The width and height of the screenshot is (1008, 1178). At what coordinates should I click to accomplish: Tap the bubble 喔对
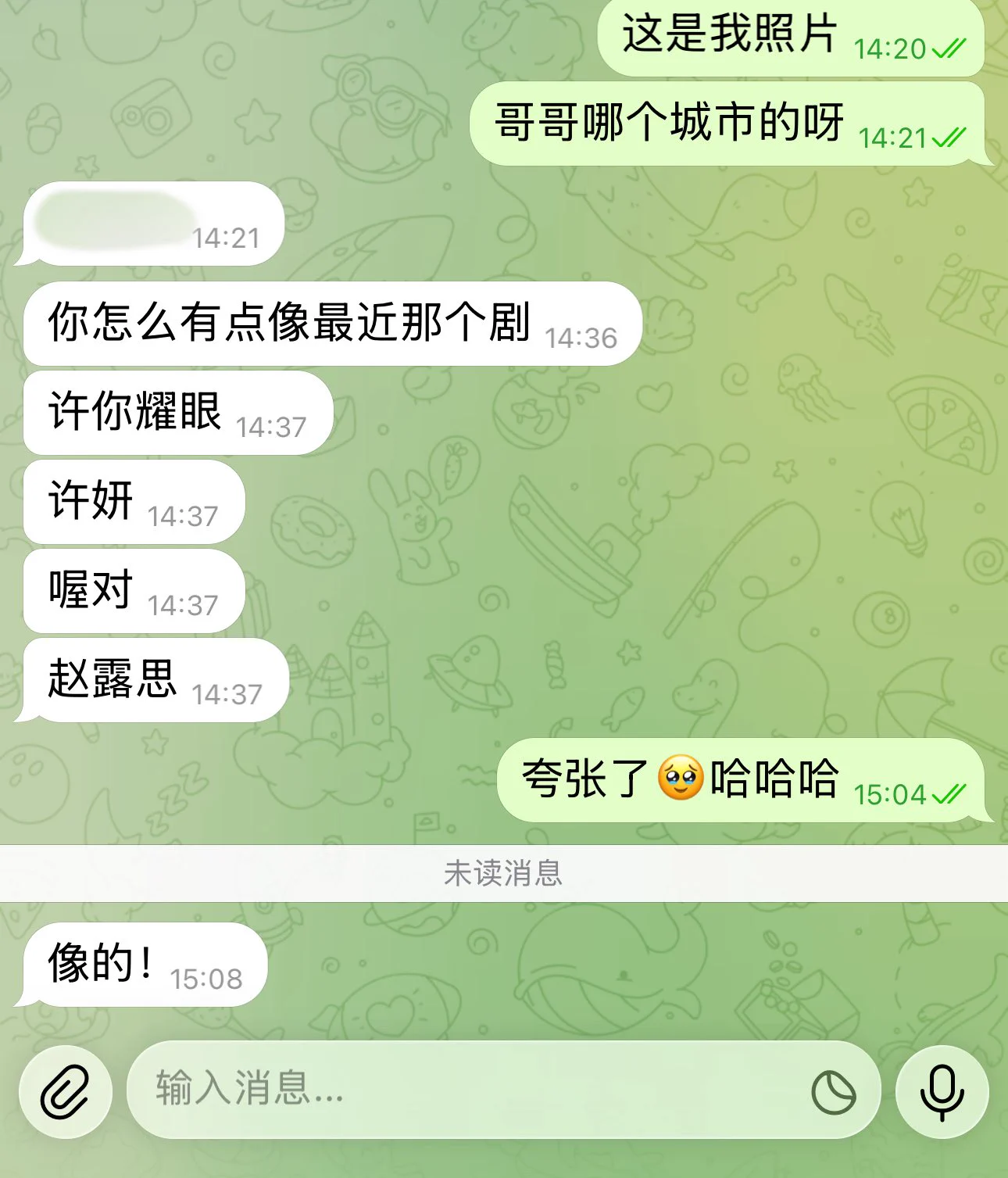[90, 590]
